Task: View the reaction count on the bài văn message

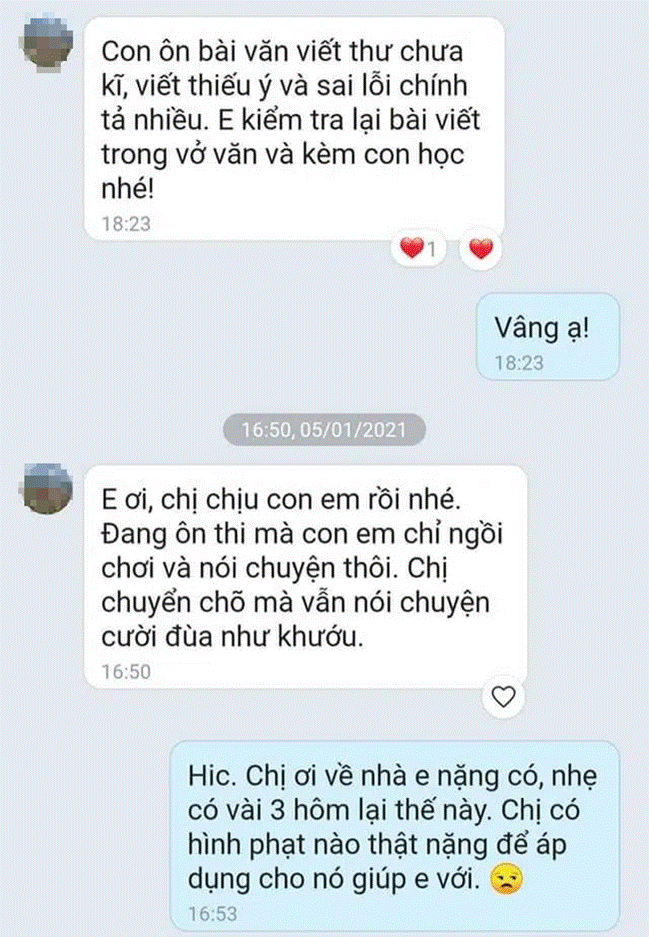Action: (419, 250)
